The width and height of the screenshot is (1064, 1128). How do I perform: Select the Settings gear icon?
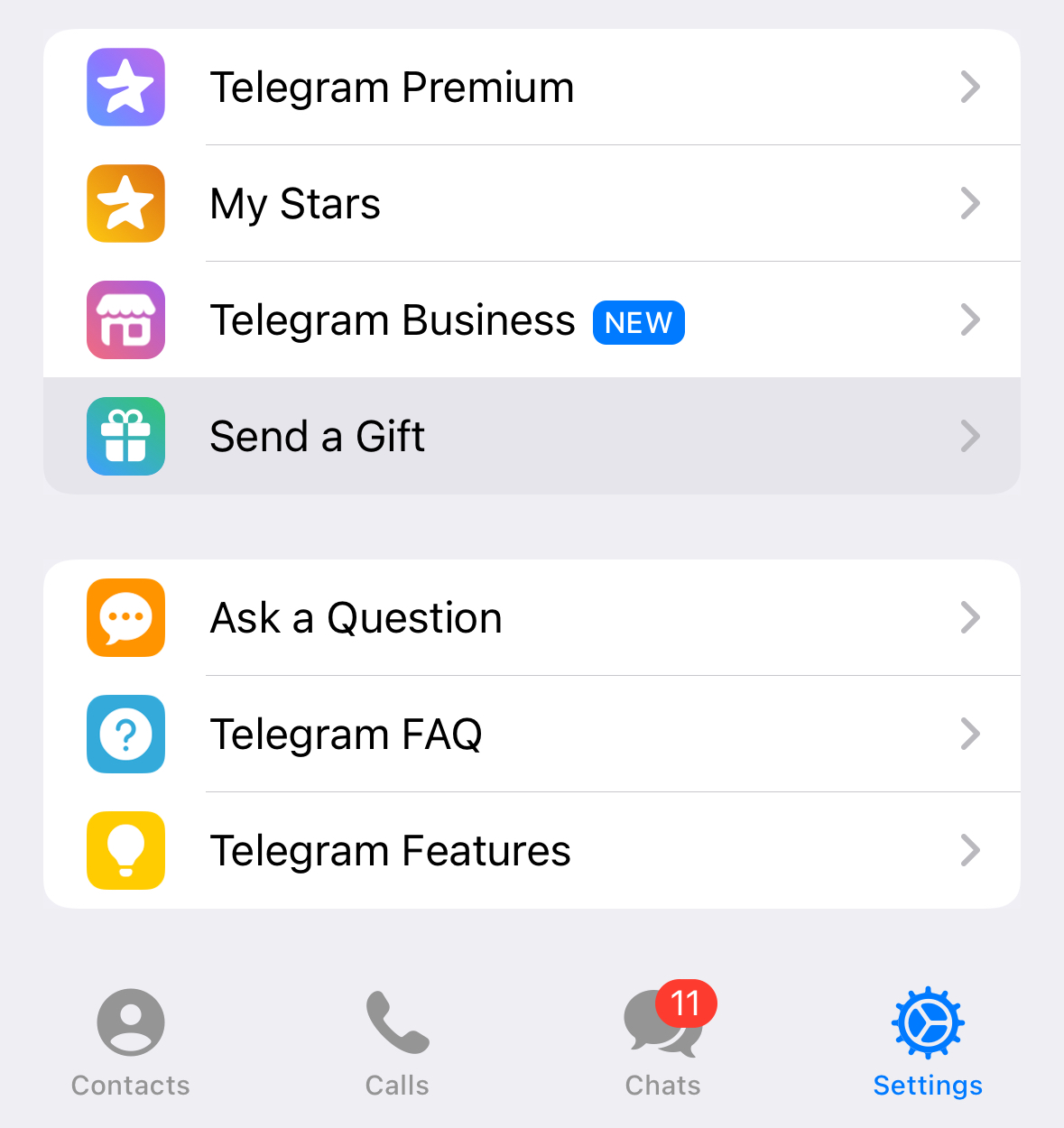[x=928, y=1023]
